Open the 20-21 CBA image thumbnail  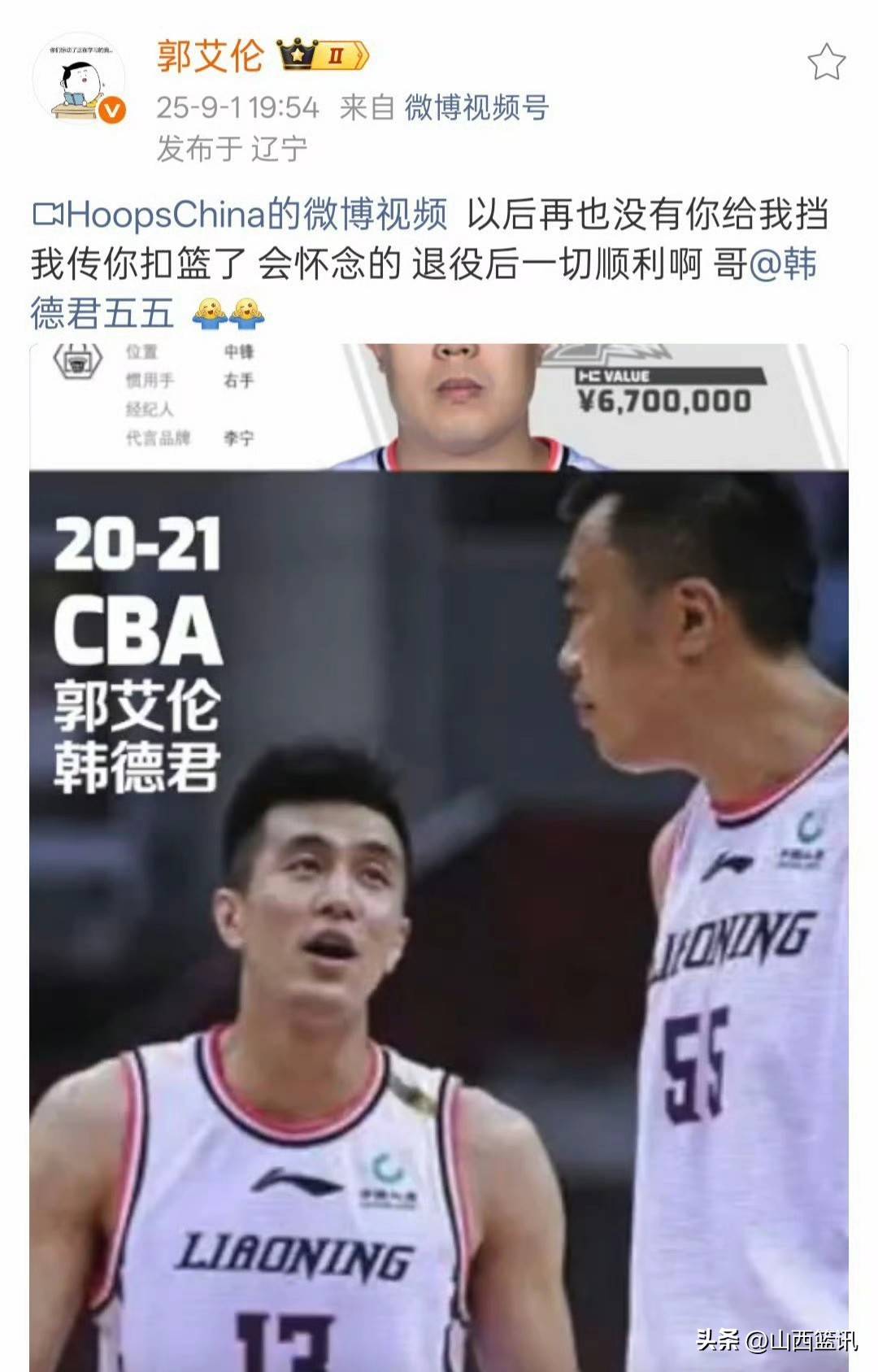click(x=439, y=854)
